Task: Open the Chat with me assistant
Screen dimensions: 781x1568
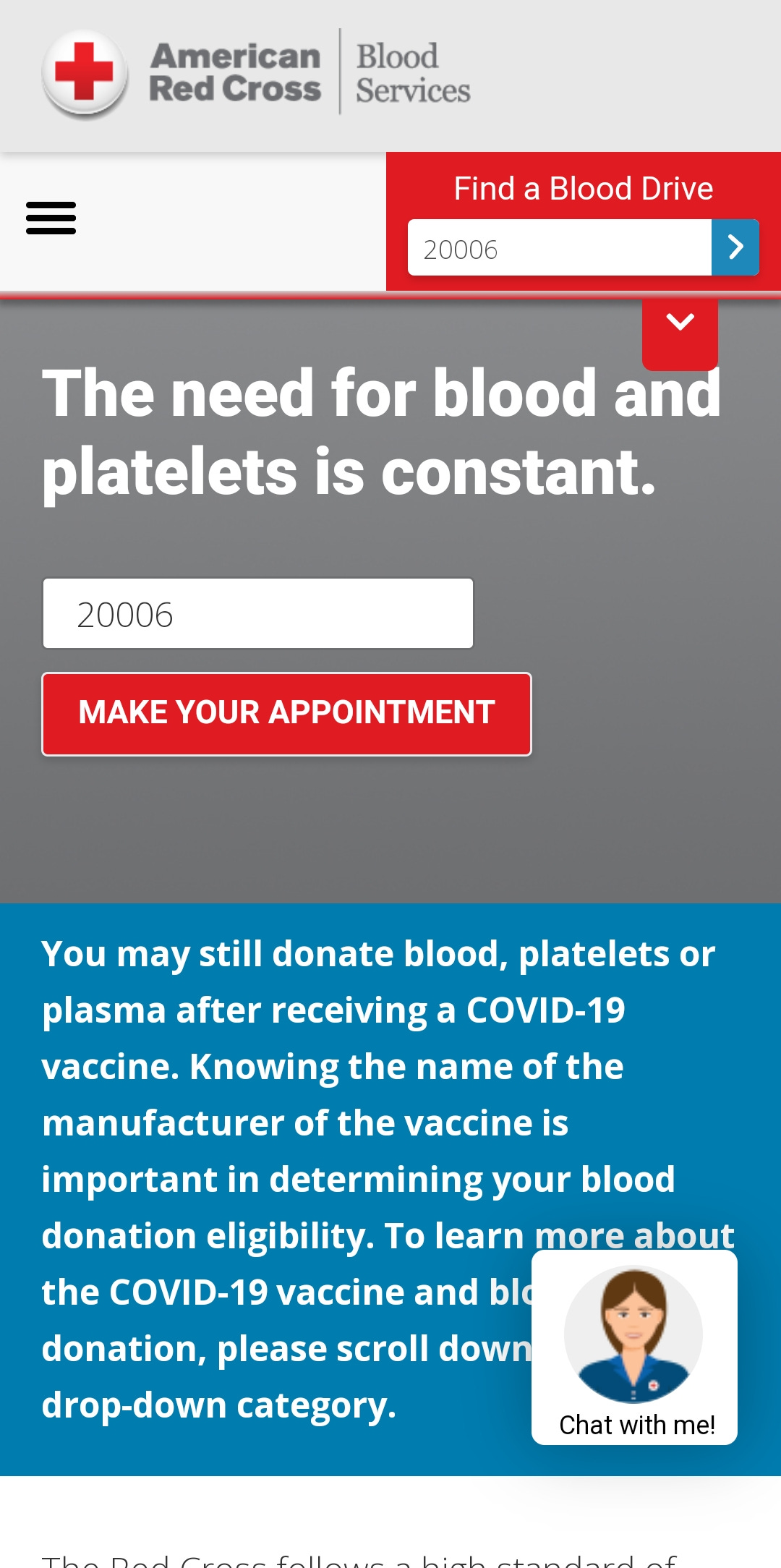Action: pos(634,1347)
